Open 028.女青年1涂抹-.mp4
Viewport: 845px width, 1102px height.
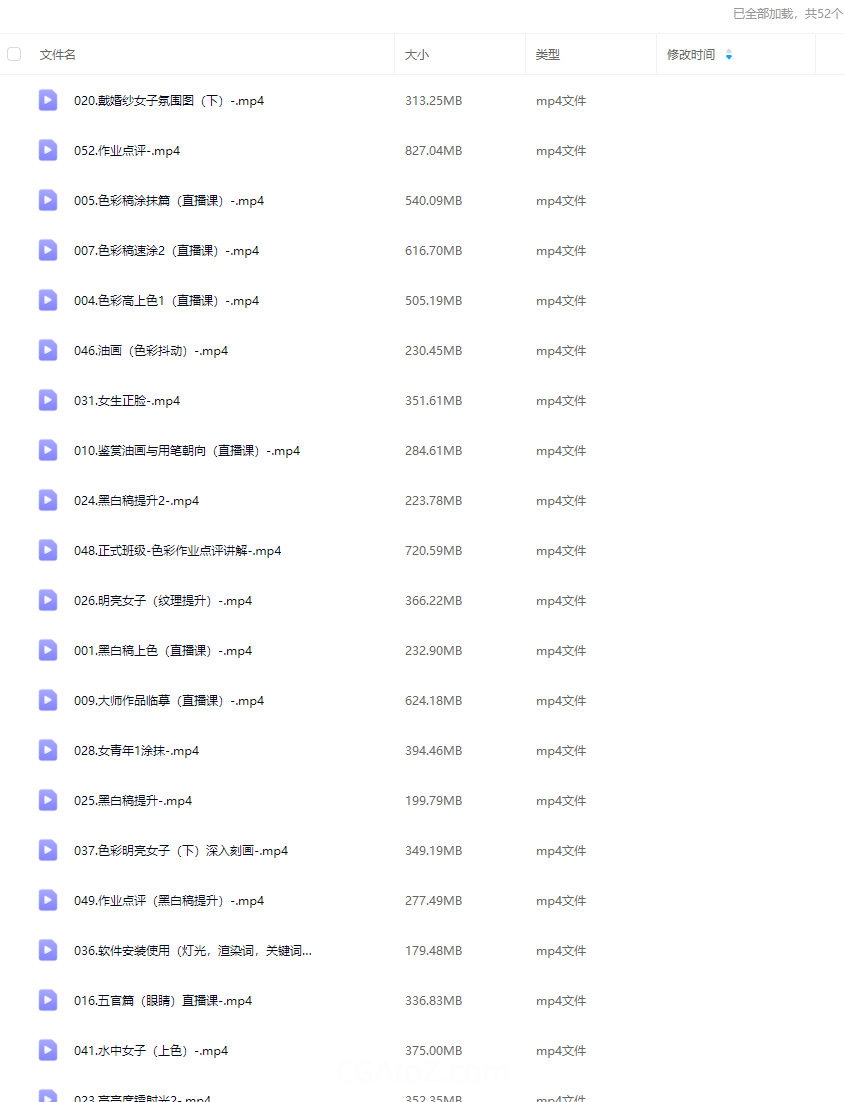tap(136, 751)
